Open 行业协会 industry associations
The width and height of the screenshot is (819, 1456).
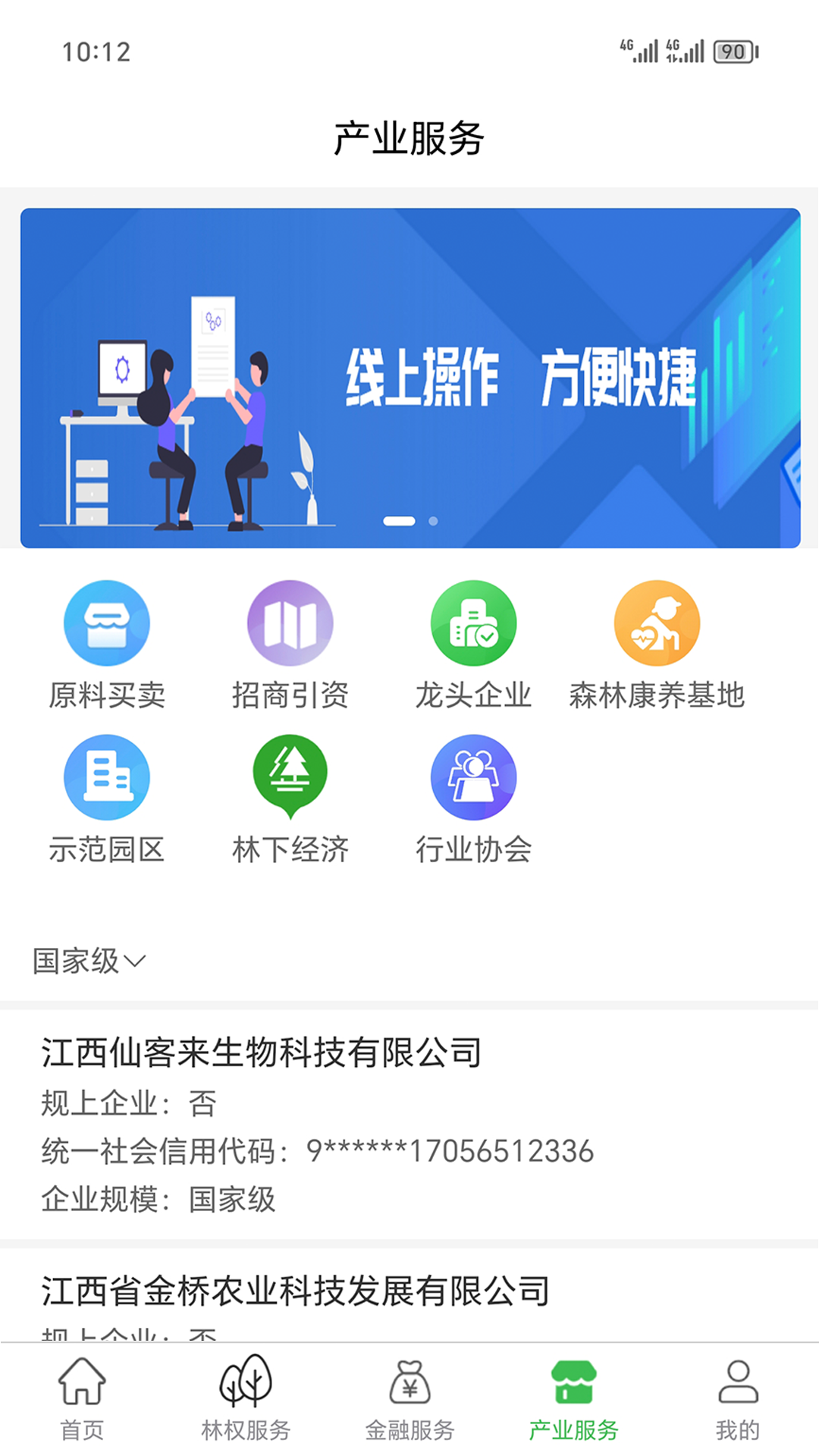(474, 799)
